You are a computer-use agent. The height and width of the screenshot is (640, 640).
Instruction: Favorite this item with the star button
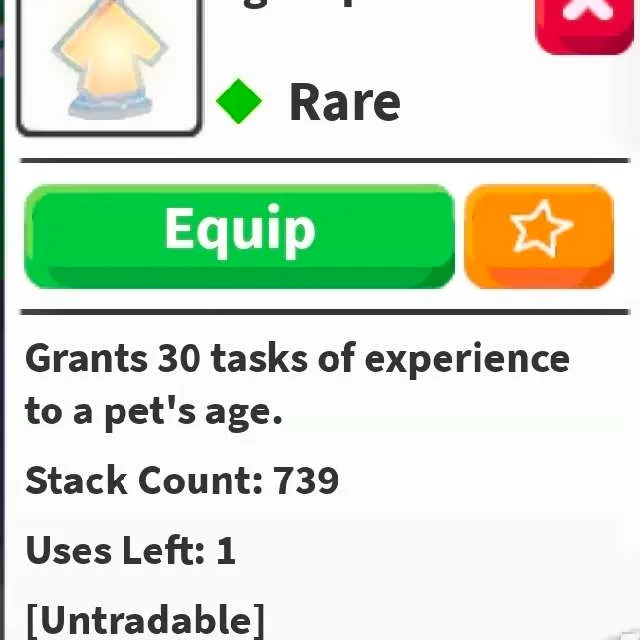pyautogui.click(x=539, y=235)
